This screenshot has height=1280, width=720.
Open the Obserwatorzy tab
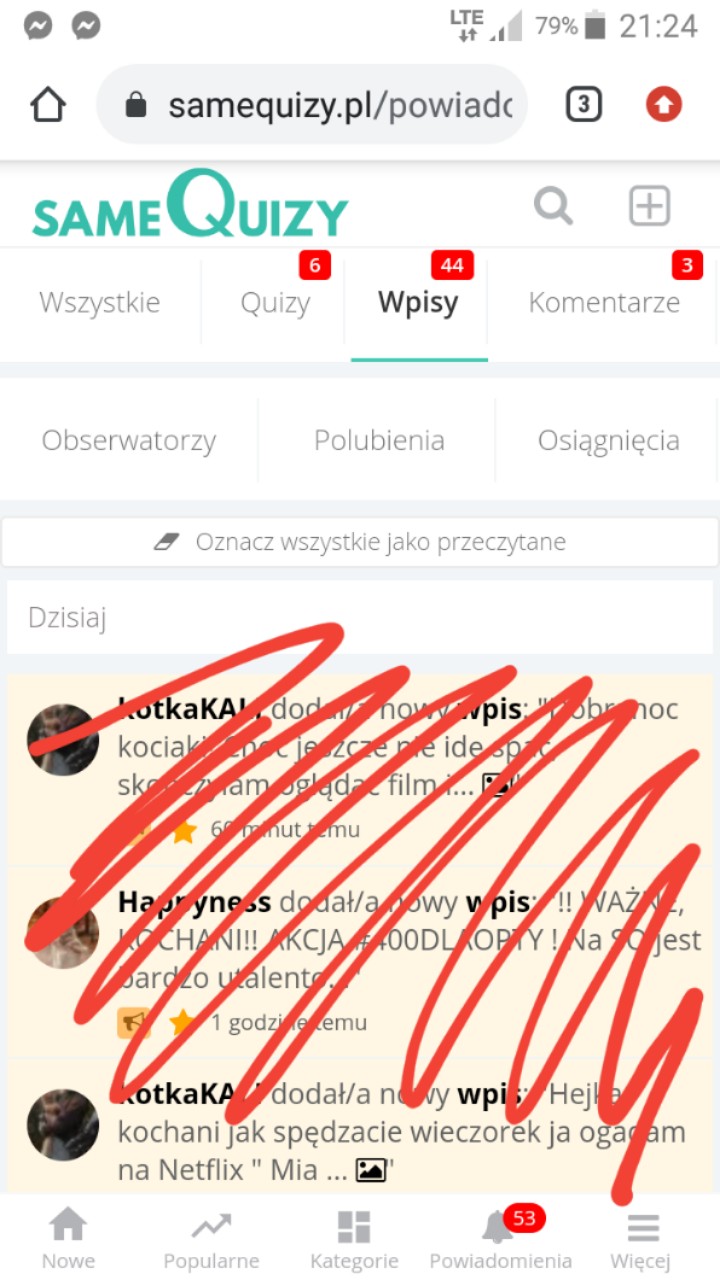click(x=129, y=441)
